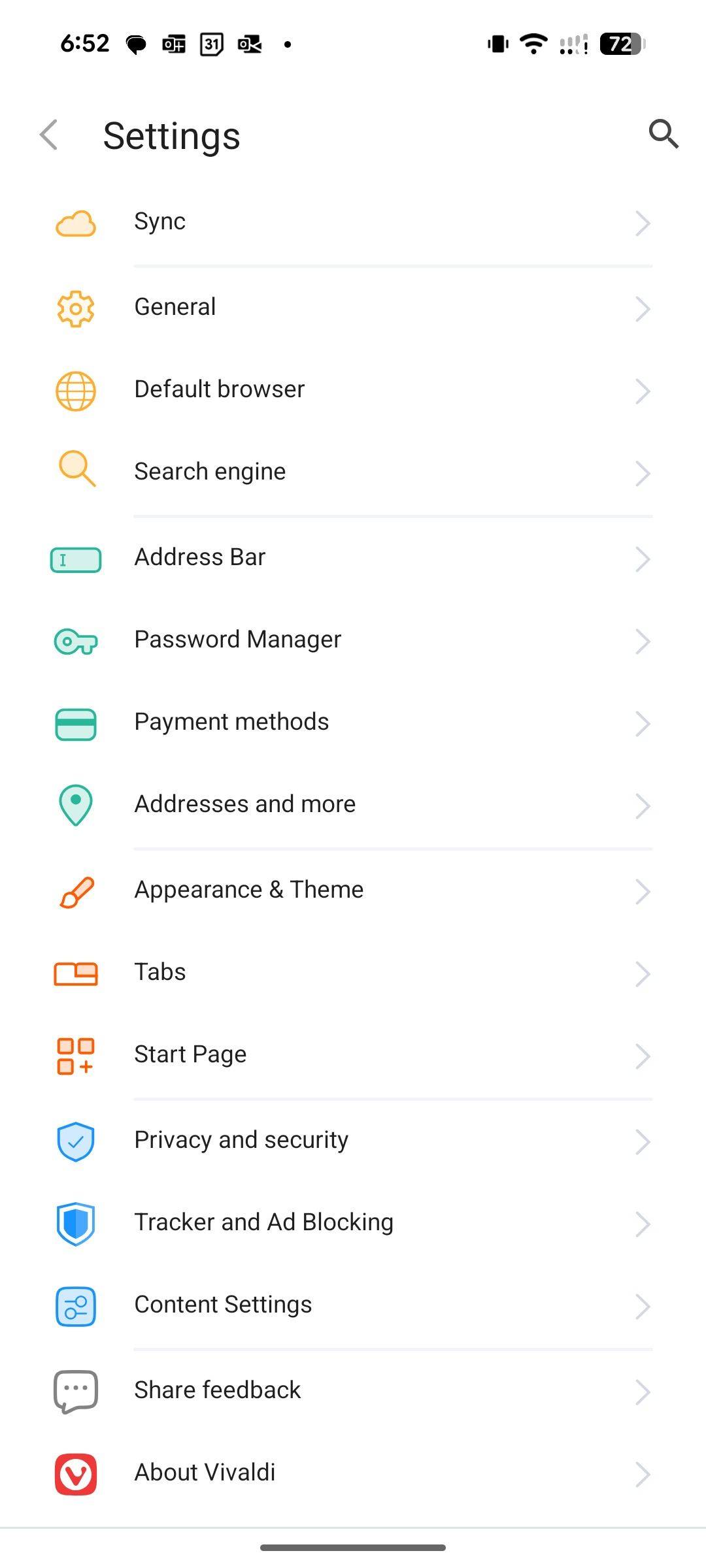706x1568 pixels.
Task: Select the General gear icon
Action: 75,307
